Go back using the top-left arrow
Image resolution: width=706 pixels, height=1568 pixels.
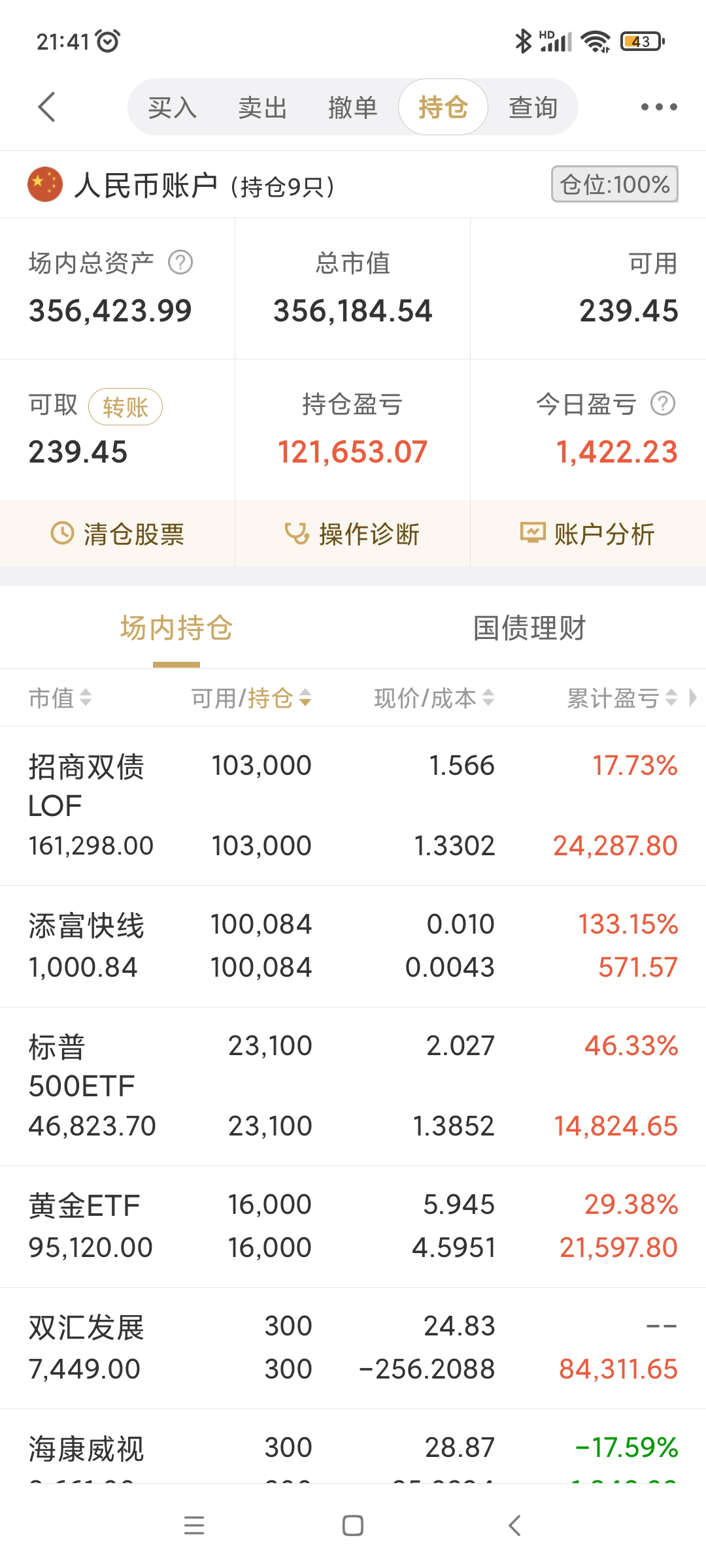[46, 107]
